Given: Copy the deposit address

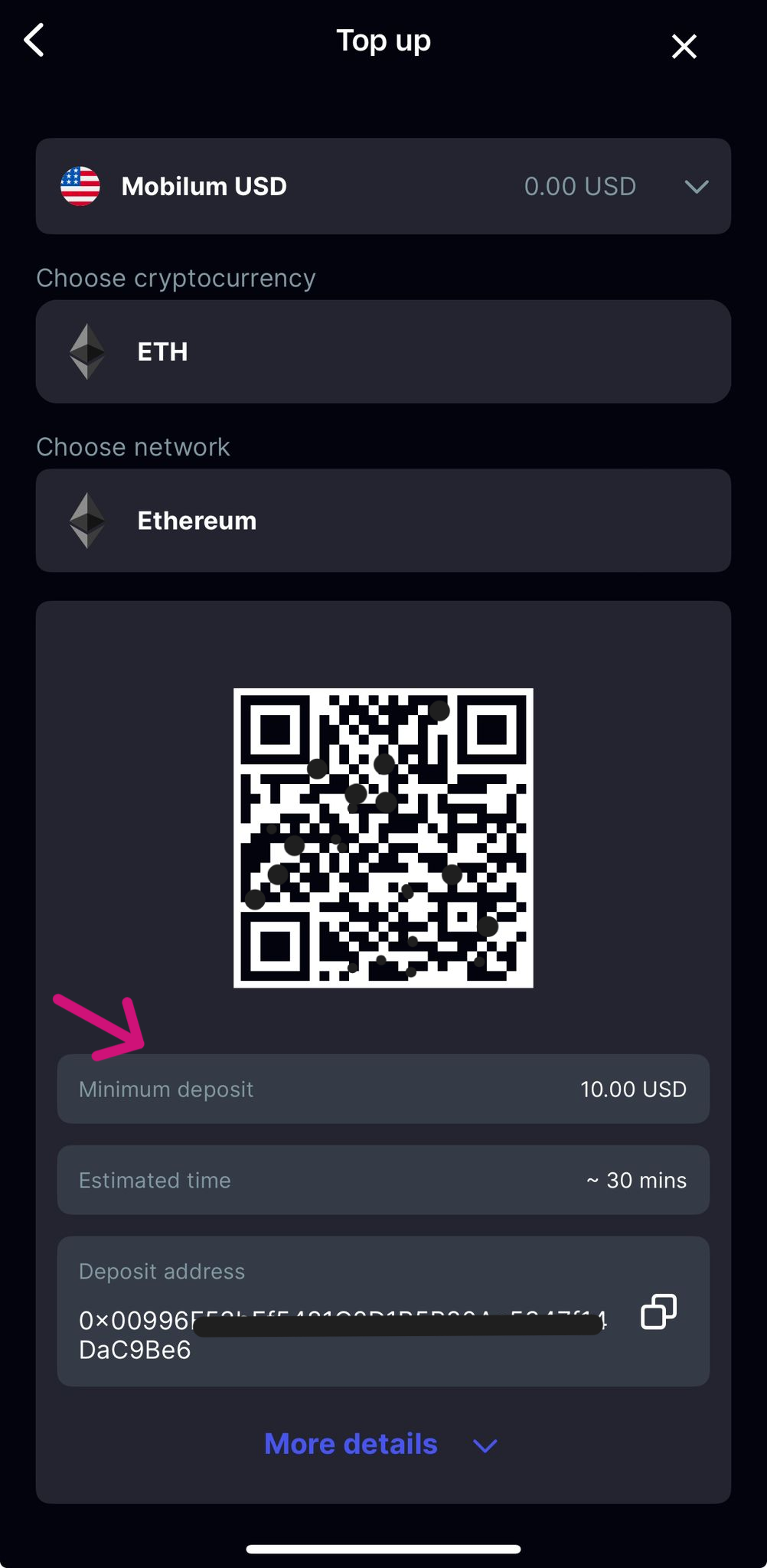Looking at the screenshot, I should [x=658, y=1312].
